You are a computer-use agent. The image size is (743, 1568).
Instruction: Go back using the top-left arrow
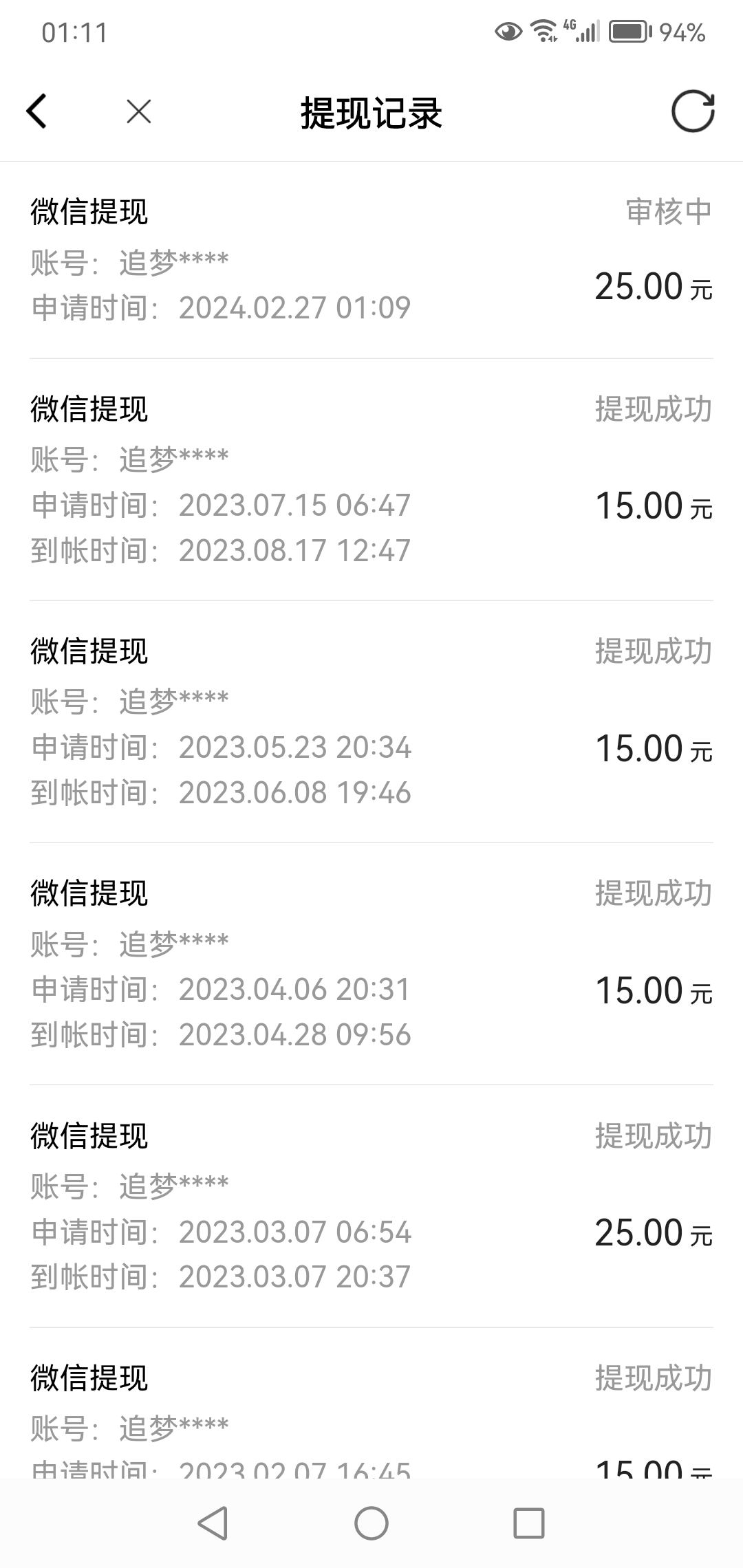37,111
